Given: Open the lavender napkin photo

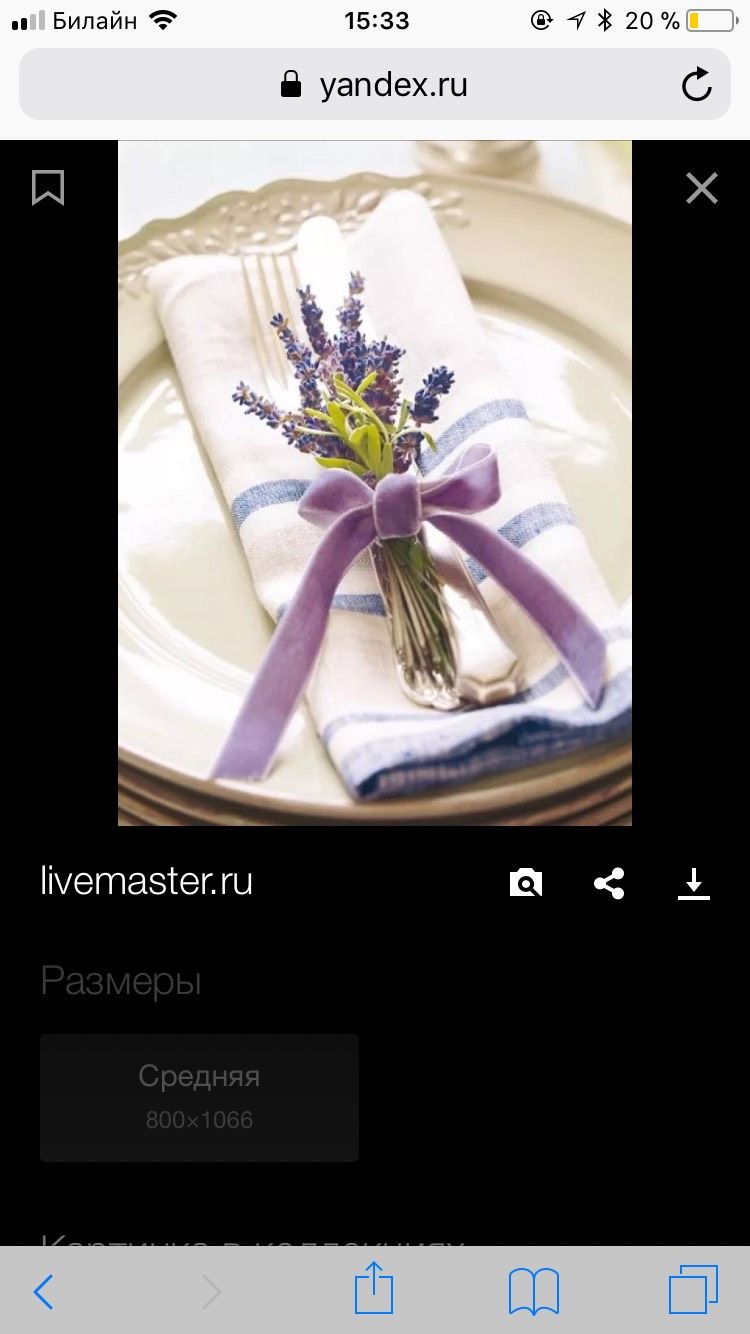Looking at the screenshot, I should coord(375,483).
